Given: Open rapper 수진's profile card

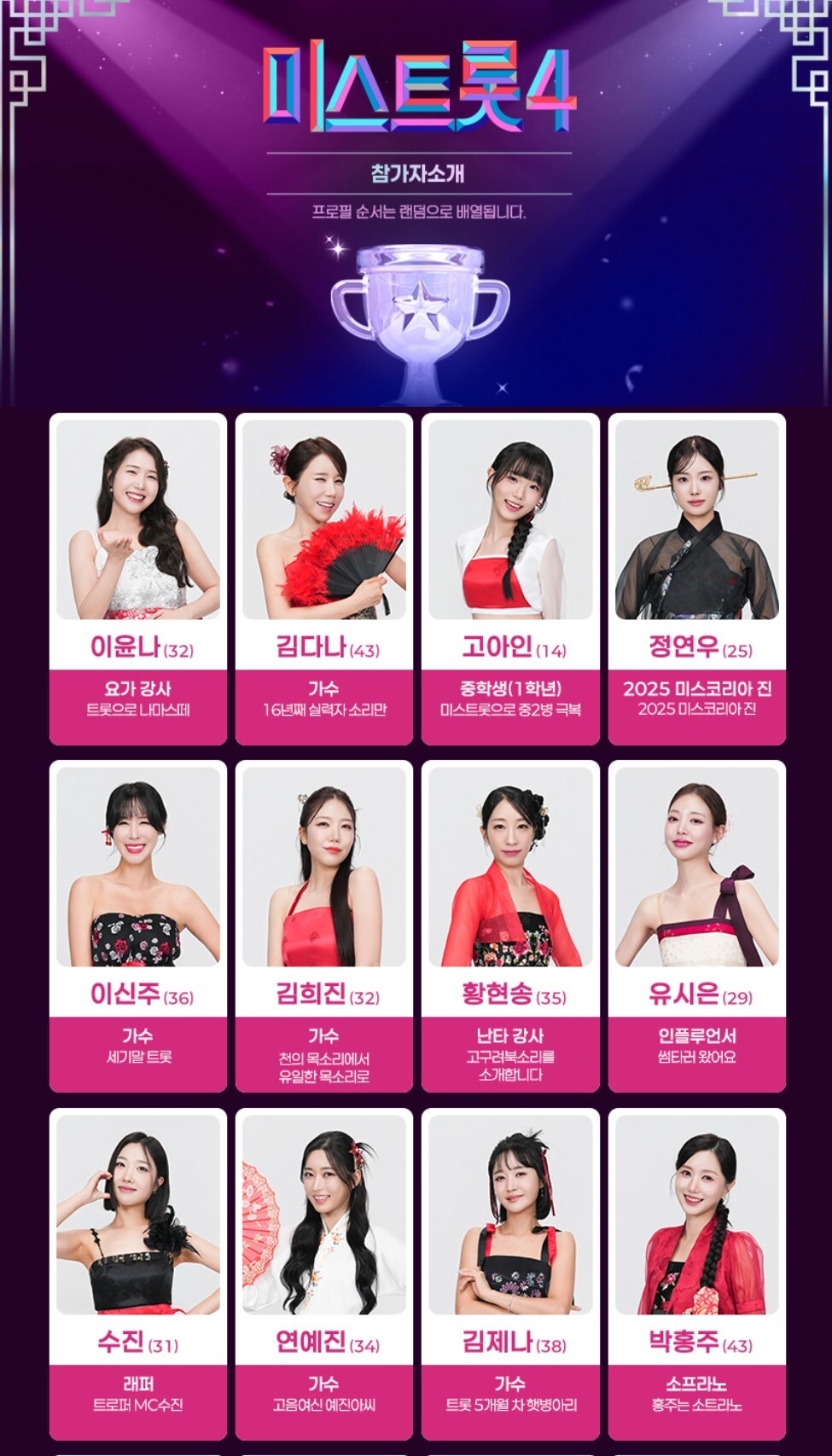Looking at the screenshot, I should (x=138, y=1273).
